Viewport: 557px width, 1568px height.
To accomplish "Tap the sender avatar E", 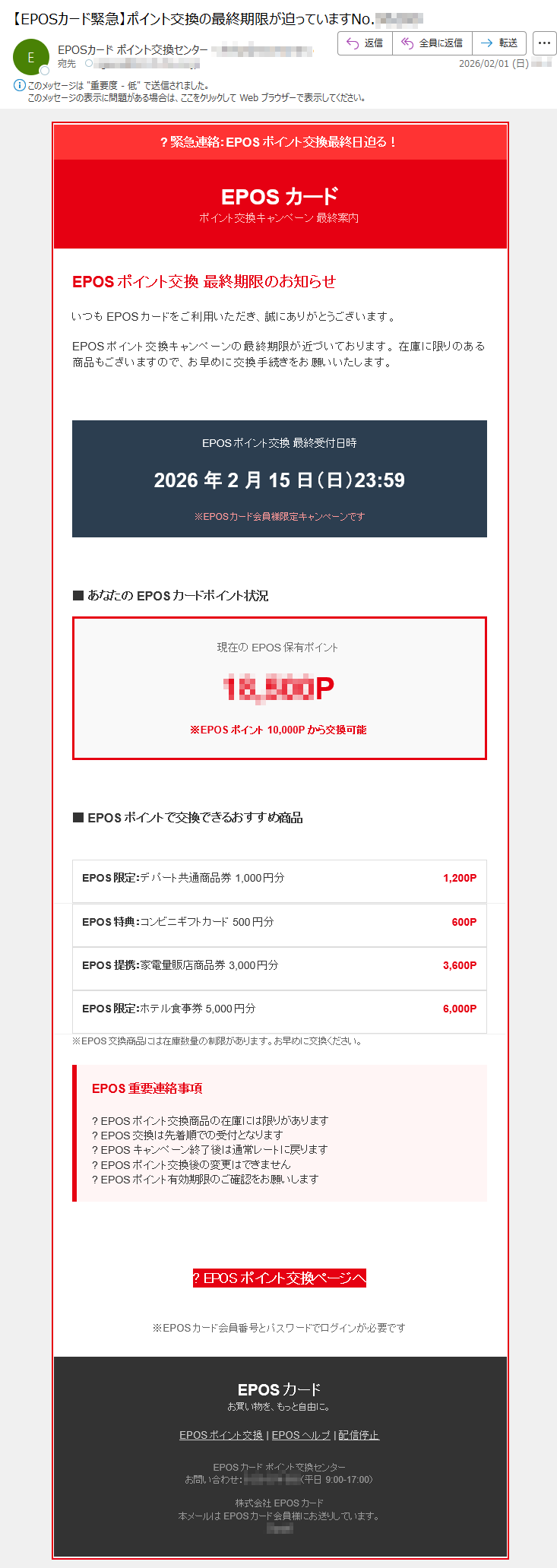I will tap(30, 57).
